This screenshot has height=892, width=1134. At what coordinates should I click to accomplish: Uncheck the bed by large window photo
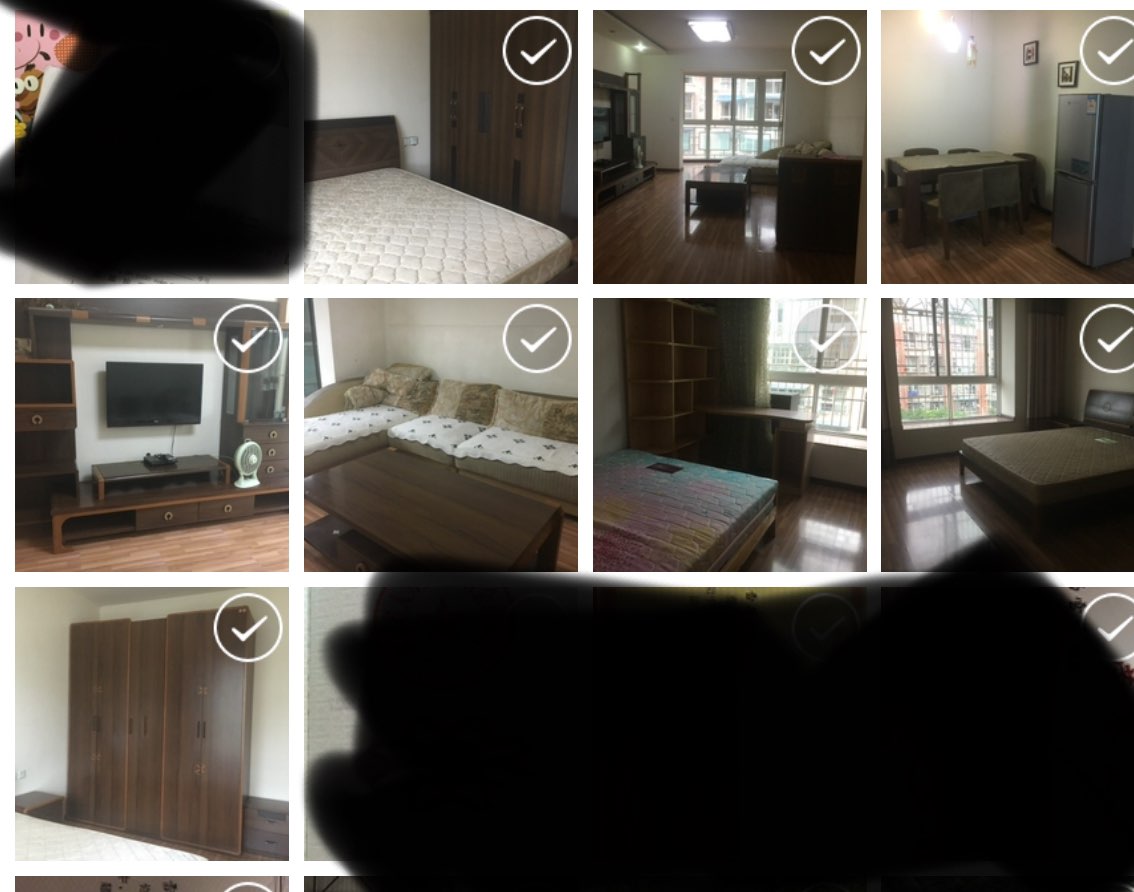coord(1112,340)
